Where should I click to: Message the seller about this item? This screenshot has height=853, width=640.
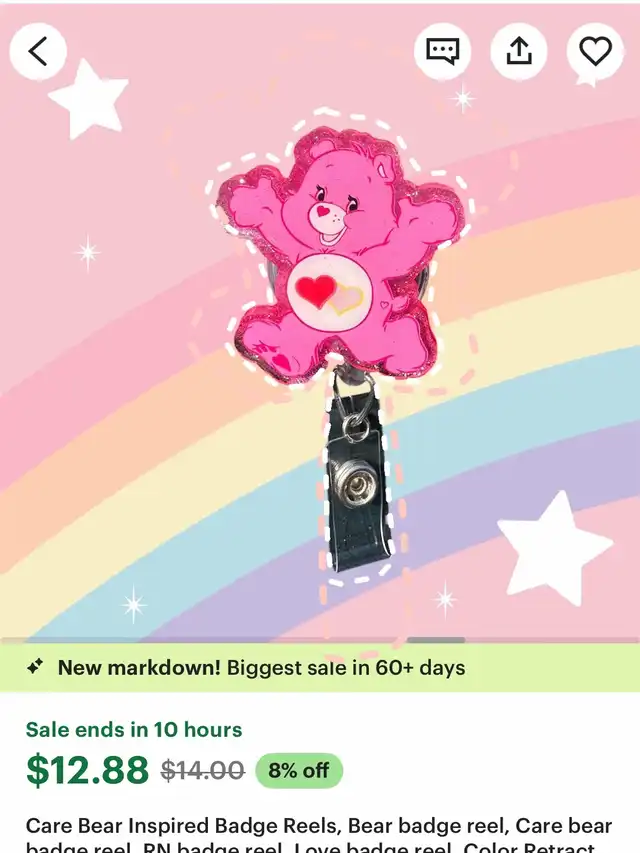pyautogui.click(x=442, y=51)
